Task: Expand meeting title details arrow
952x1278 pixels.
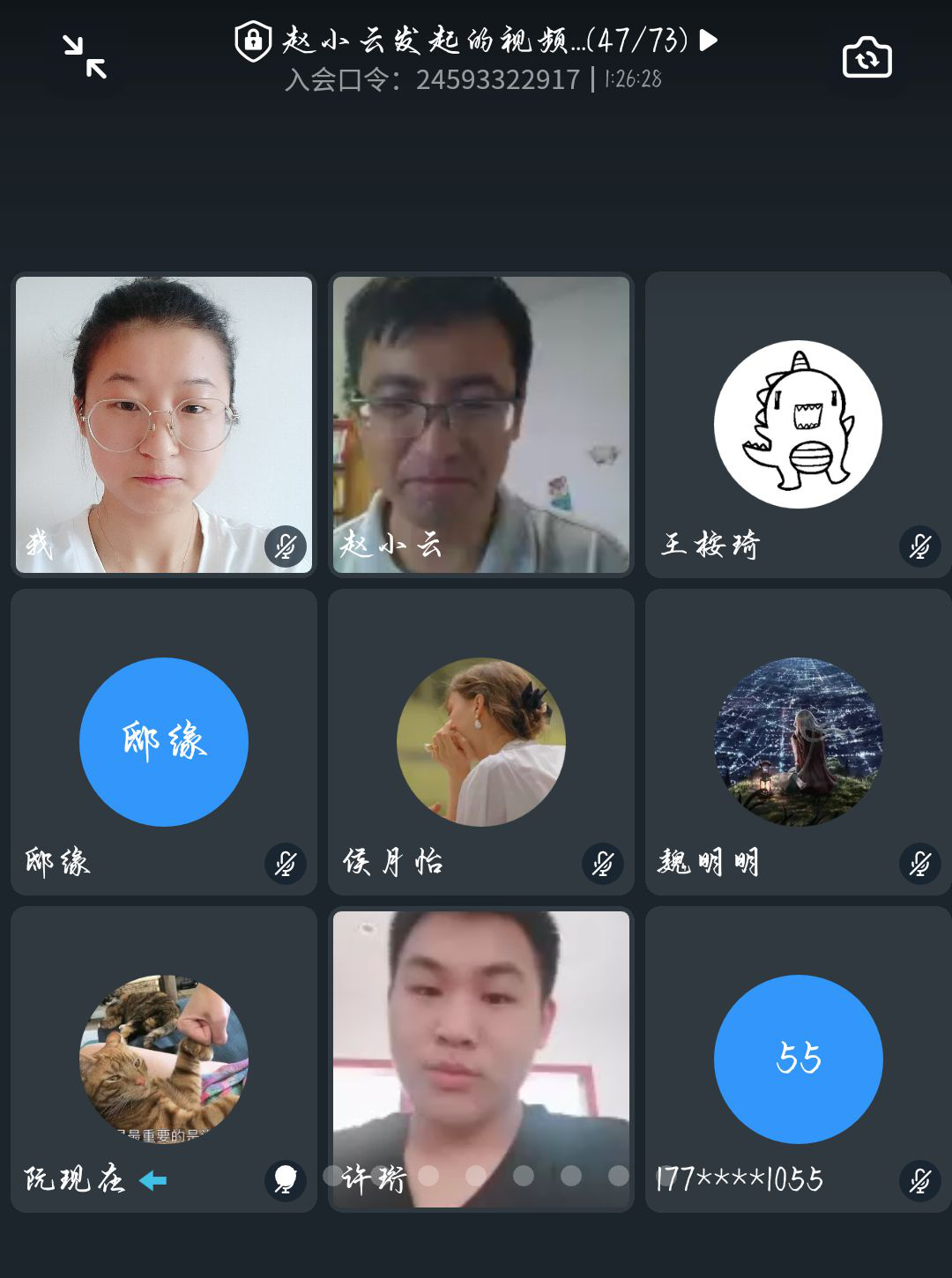Action: 709,40
